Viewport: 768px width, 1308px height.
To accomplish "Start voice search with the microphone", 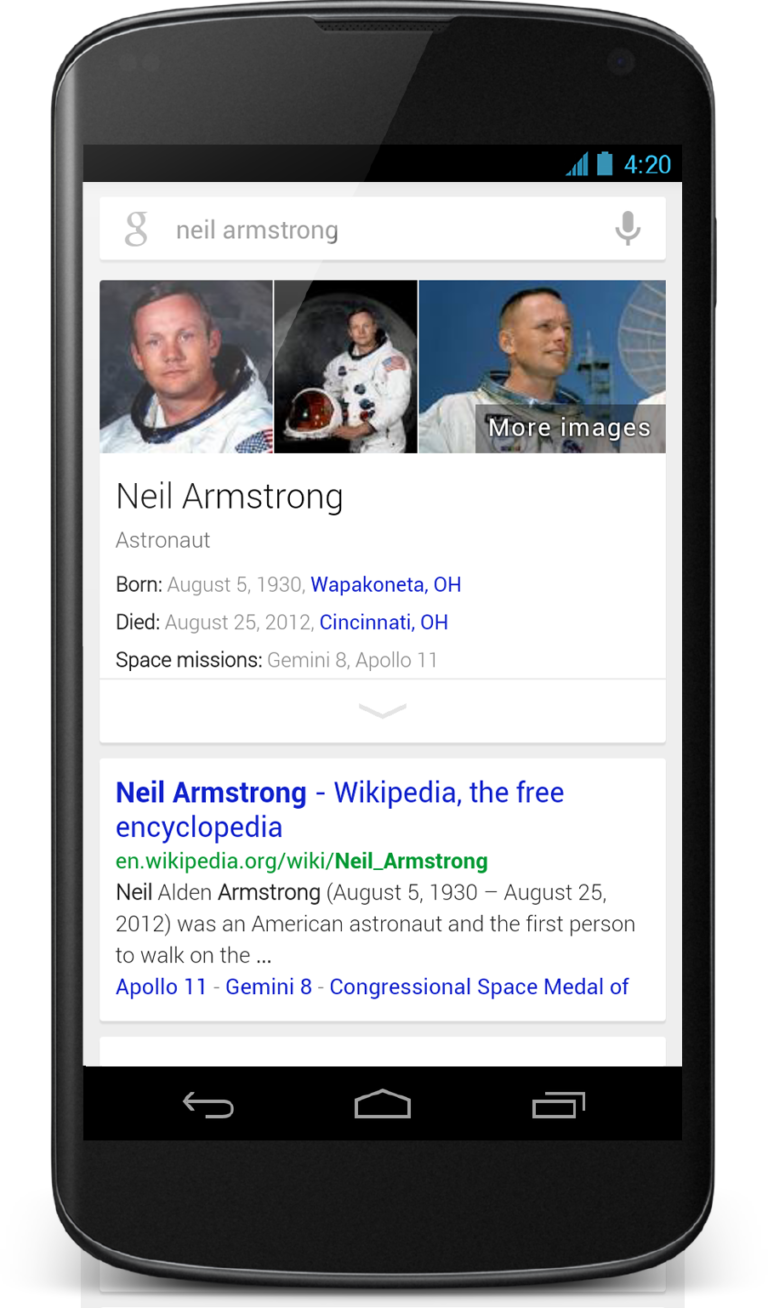I will [627, 229].
